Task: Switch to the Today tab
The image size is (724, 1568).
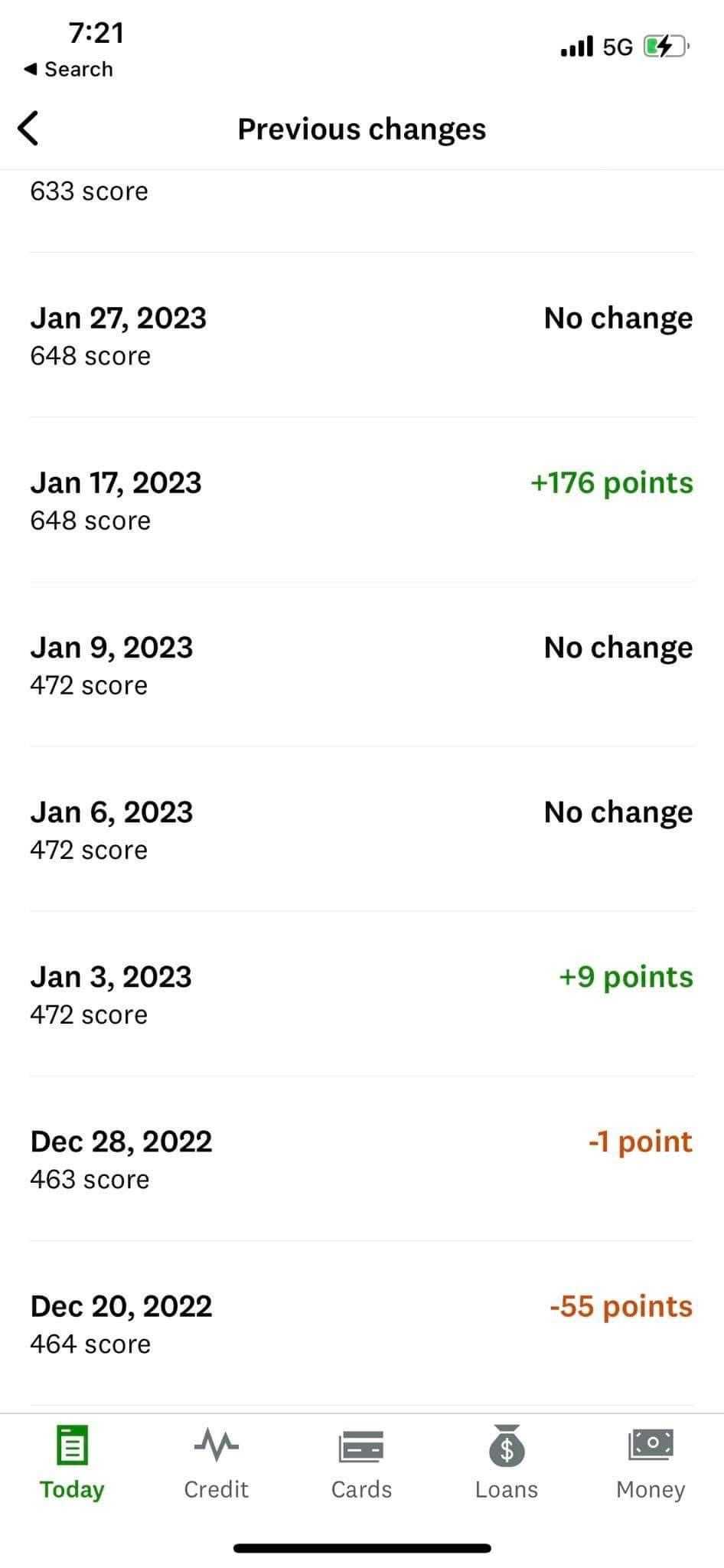Action: [x=72, y=1462]
